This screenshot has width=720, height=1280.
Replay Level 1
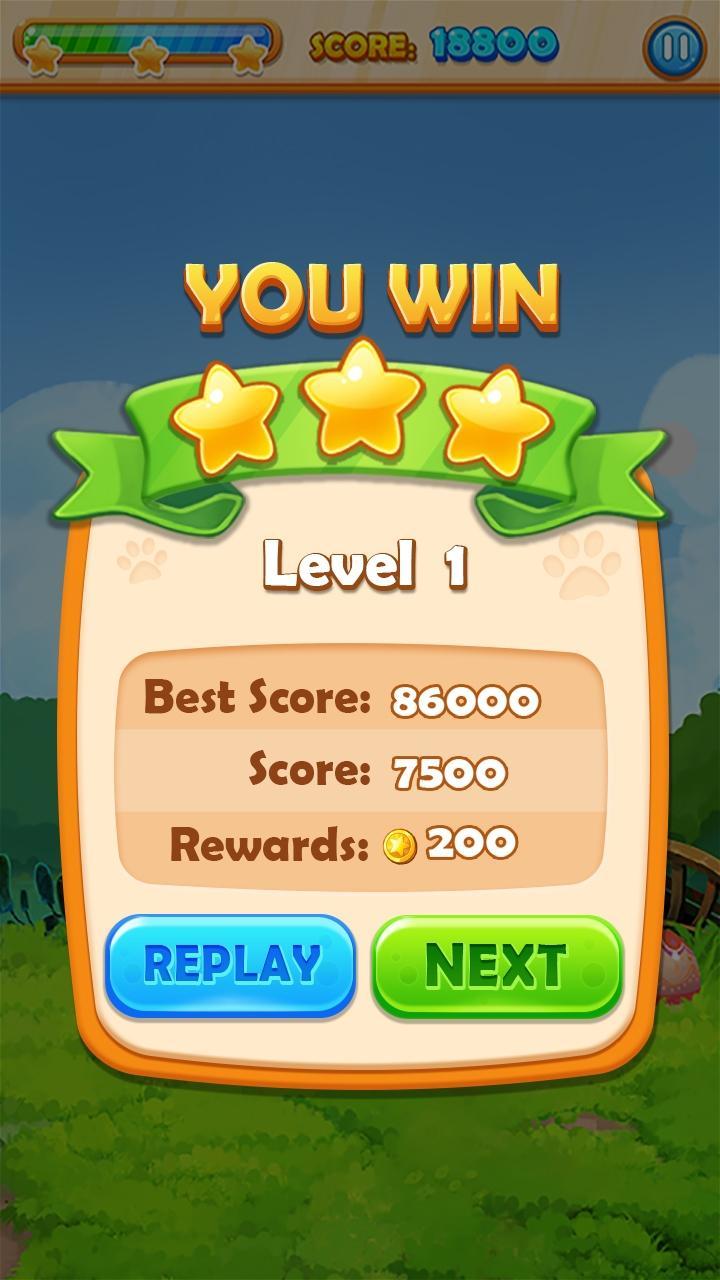pyautogui.click(x=231, y=965)
